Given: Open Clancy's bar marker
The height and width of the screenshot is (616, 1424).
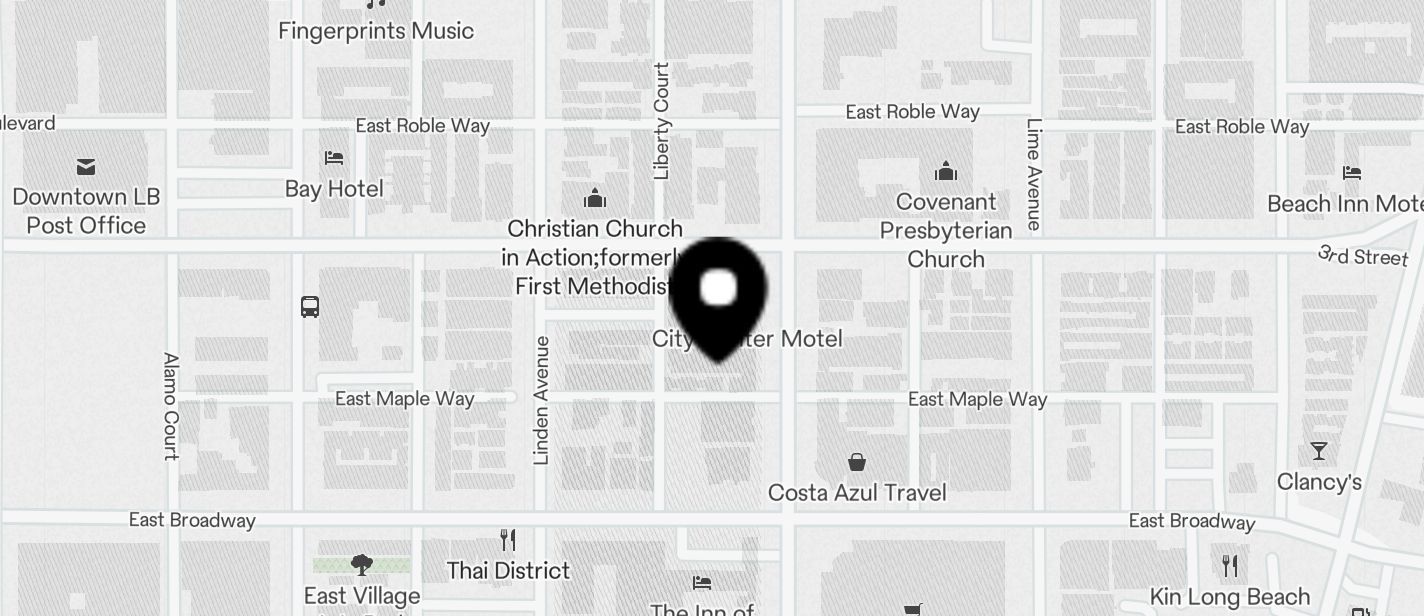Looking at the screenshot, I should click(x=1319, y=452).
